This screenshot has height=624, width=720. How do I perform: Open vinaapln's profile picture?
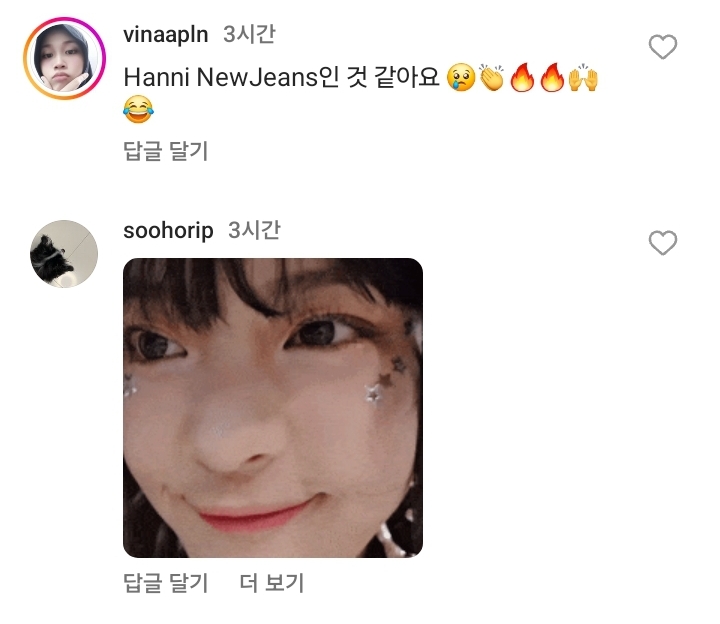click(x=65, y=59)
